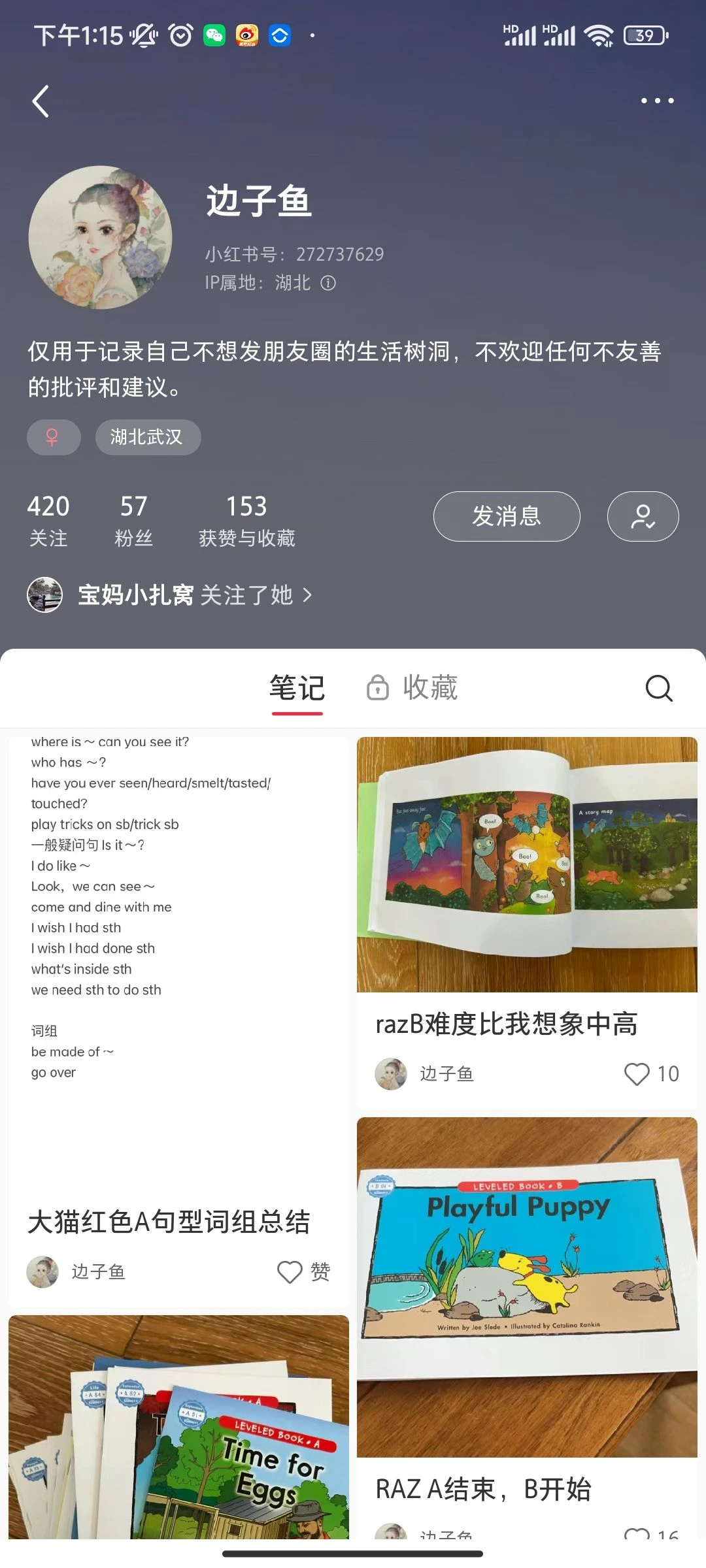Like the razB难度比我想象中高 note
This screenshot has height=1568, width=706.
point(637,1073)
